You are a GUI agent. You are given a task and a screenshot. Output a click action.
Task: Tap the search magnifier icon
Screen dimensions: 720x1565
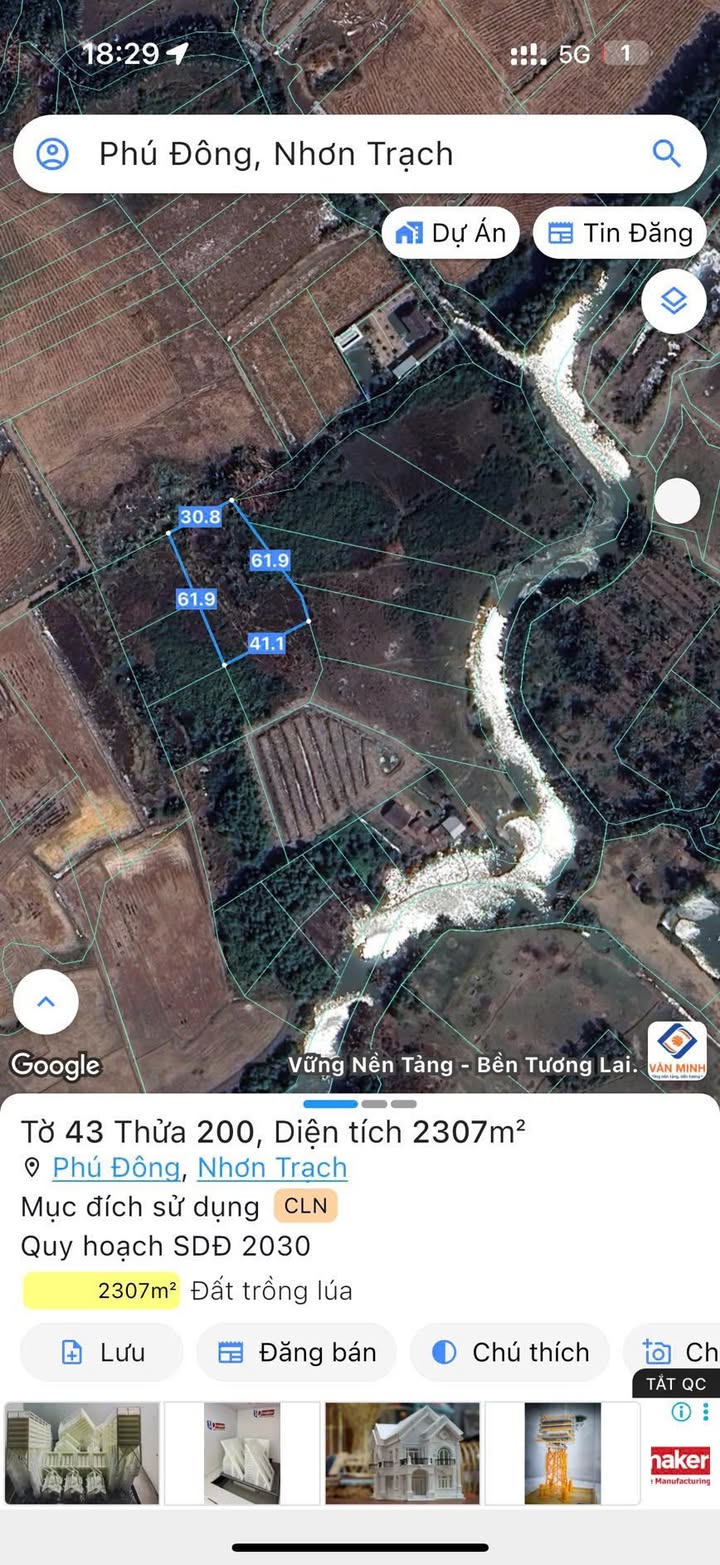coord(666,153)
